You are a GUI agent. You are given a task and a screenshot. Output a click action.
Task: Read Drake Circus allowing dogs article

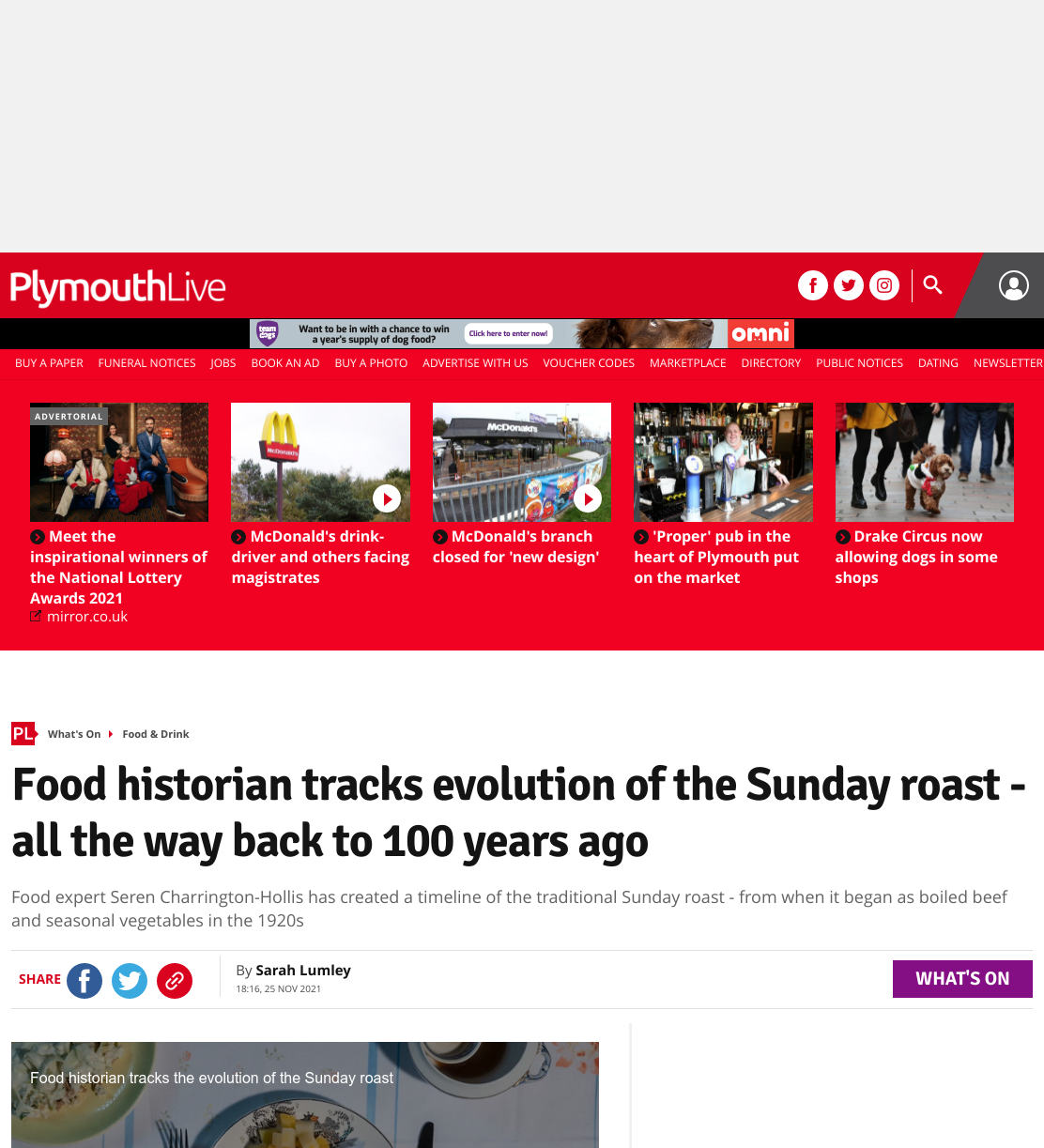click(916, 557)
